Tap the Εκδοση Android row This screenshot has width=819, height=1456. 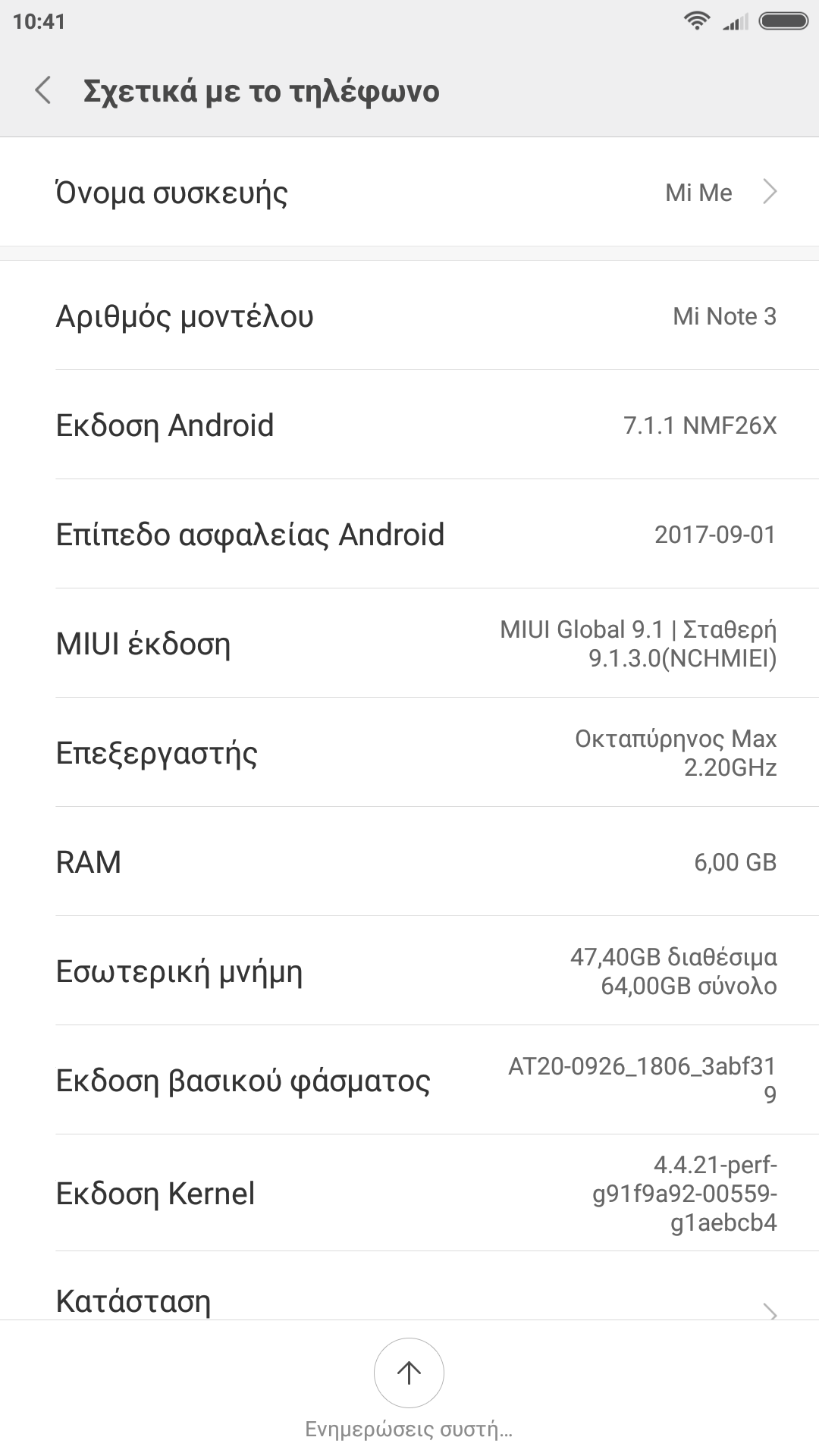409,425
